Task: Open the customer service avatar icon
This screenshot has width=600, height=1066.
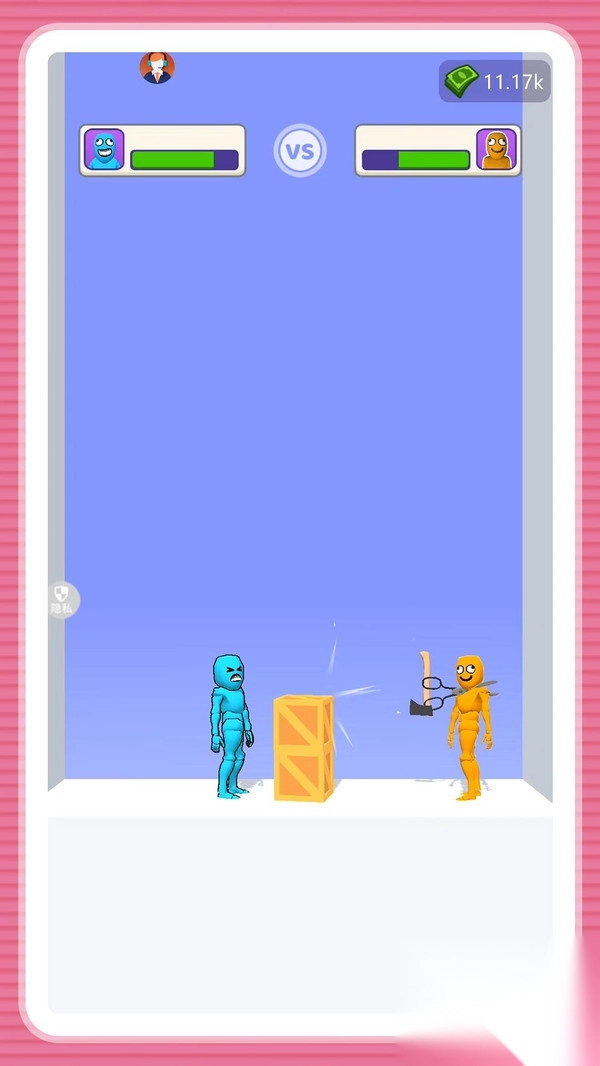Action: click(157, 67)
